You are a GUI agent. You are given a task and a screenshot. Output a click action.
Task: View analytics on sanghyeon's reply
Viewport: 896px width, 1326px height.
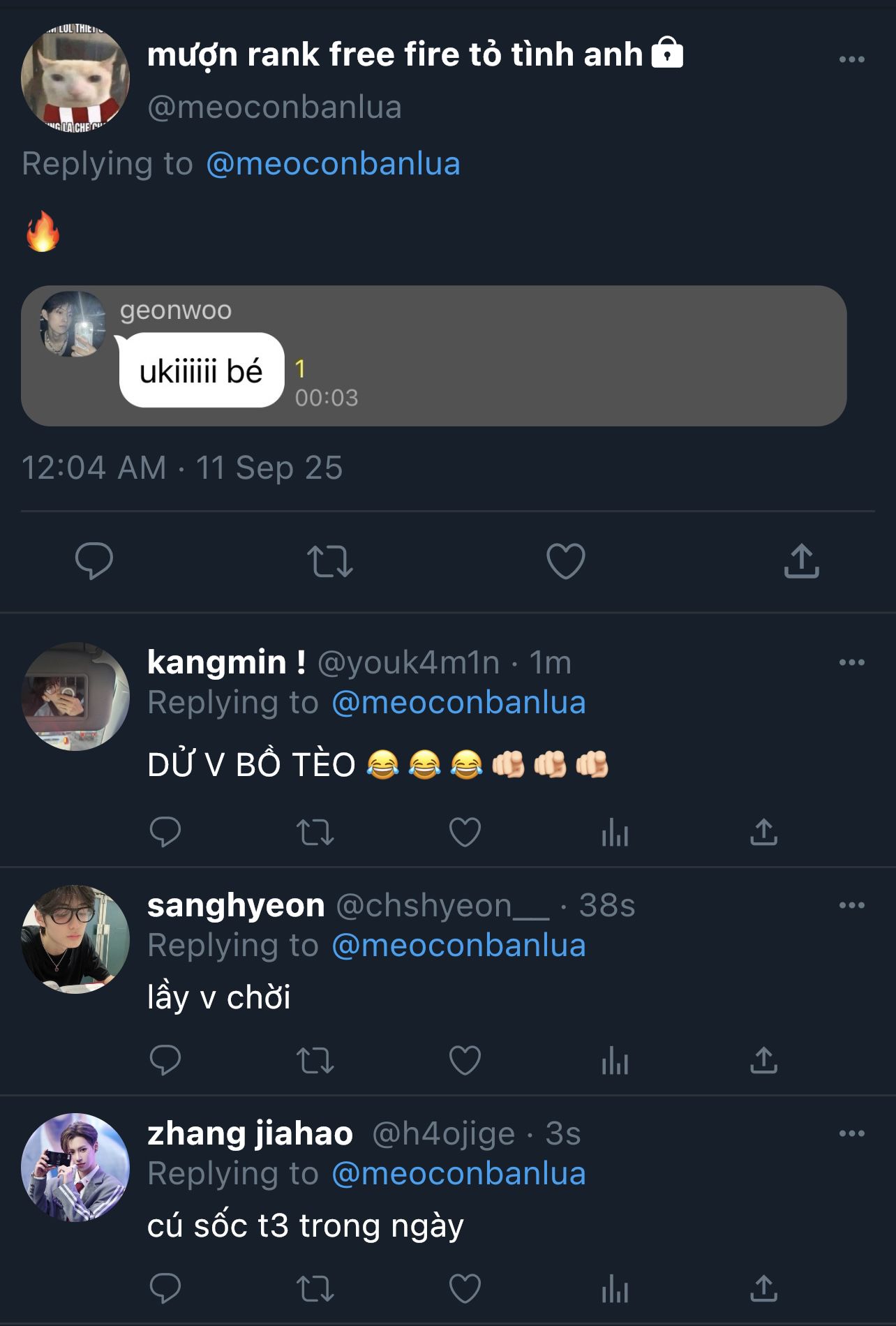click(615, 1060)
